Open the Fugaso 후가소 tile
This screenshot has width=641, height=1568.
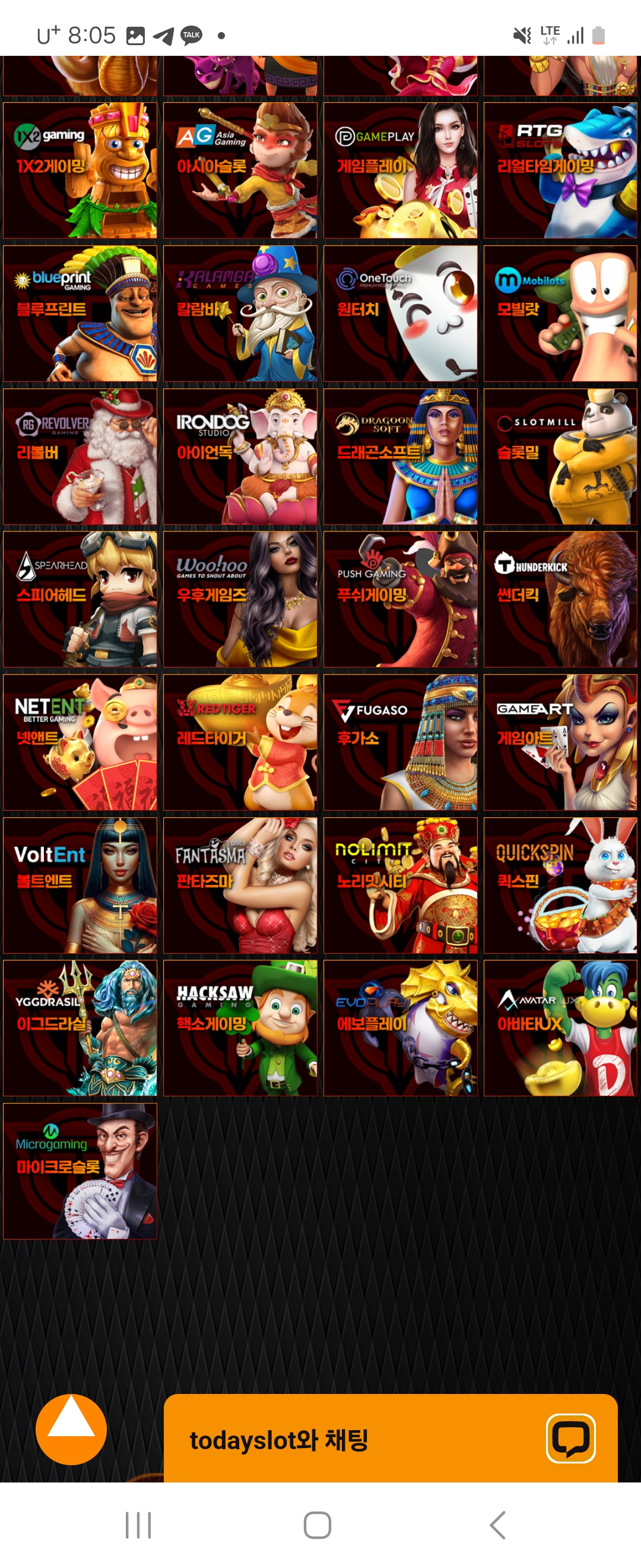pos(400,742)
